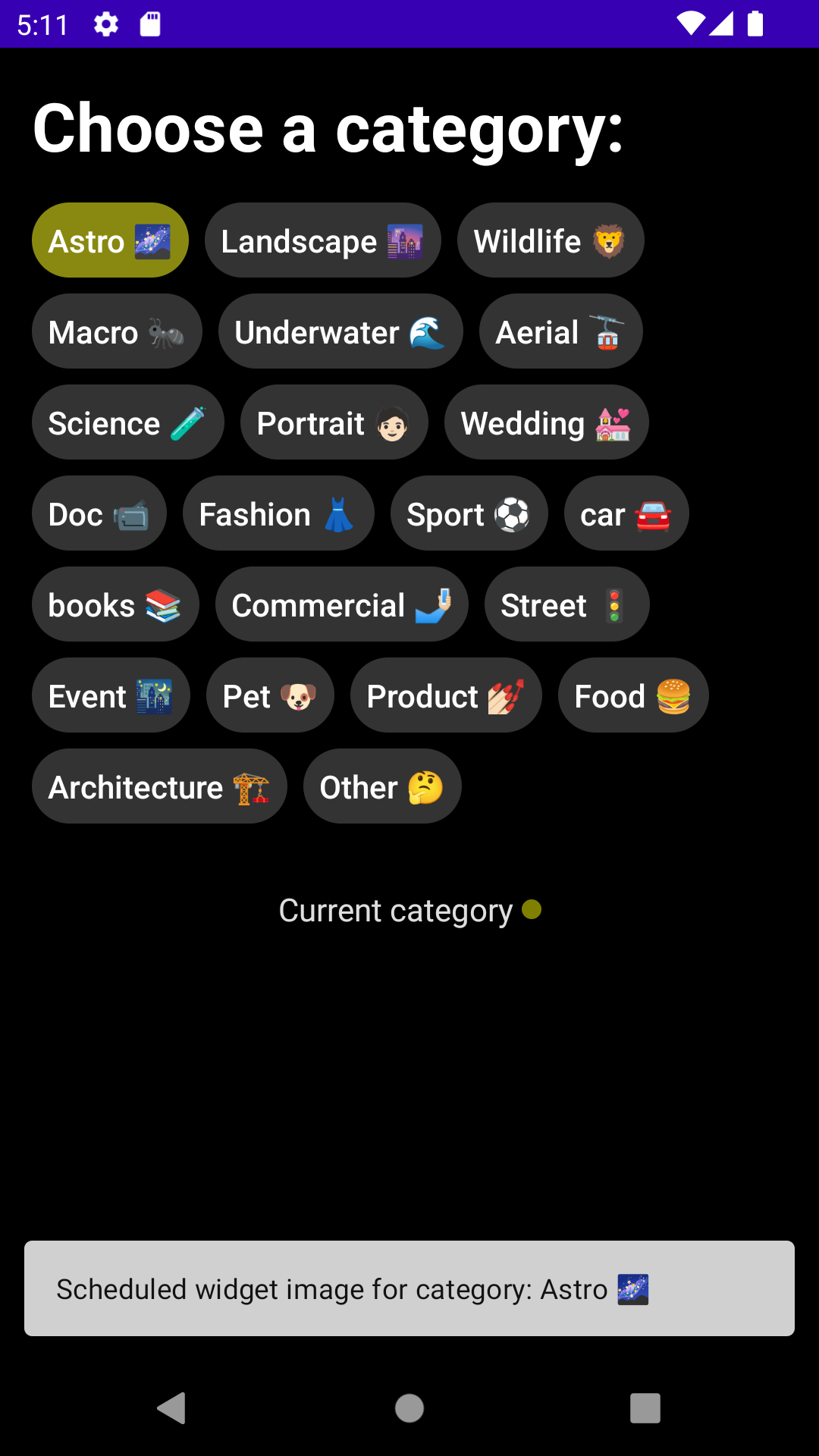Choose the Architecture category
This screenshot has width=819, height=1456.
[x=159, y=786]
